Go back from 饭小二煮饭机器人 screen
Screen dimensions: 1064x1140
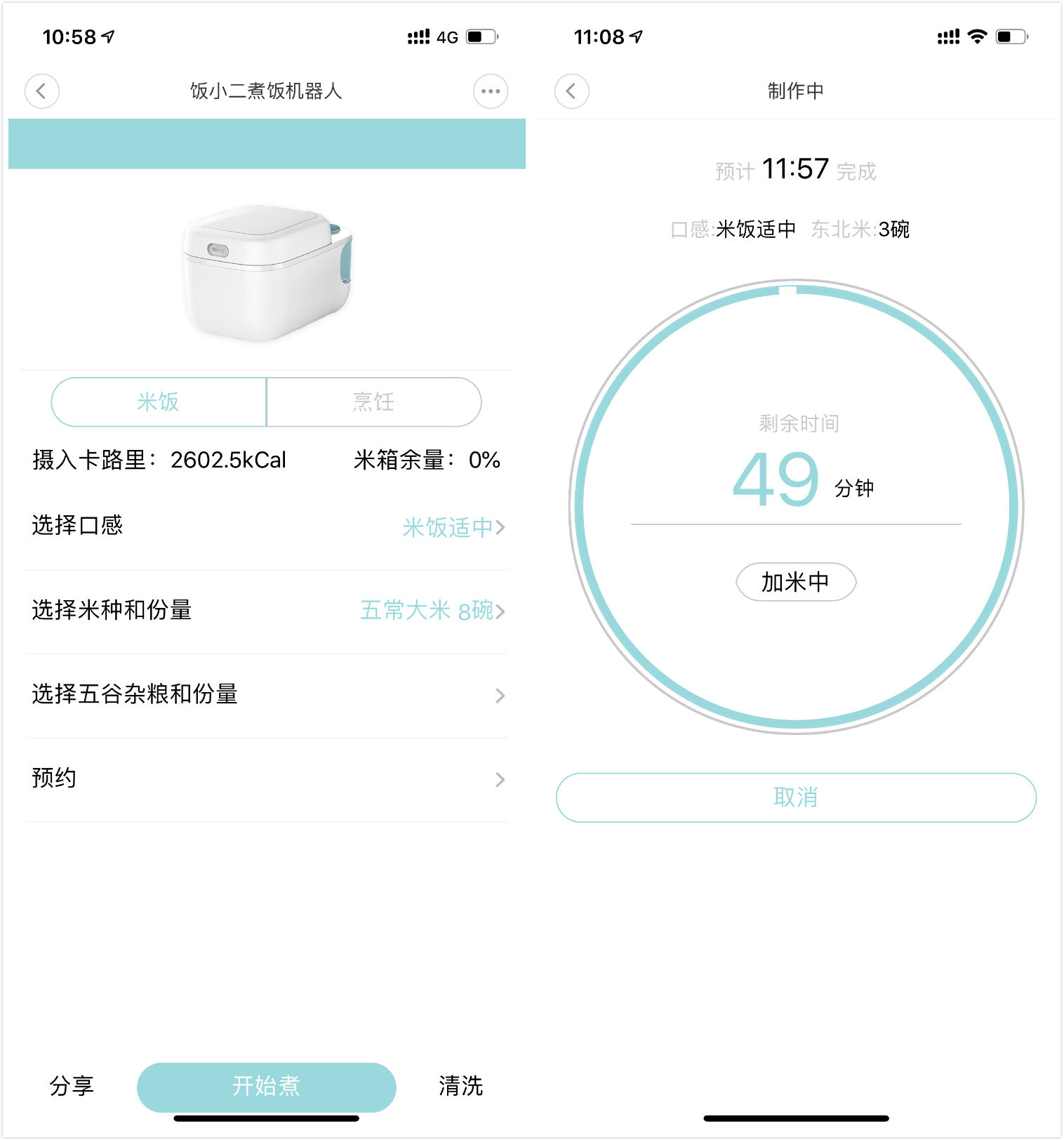pos(42,91)
